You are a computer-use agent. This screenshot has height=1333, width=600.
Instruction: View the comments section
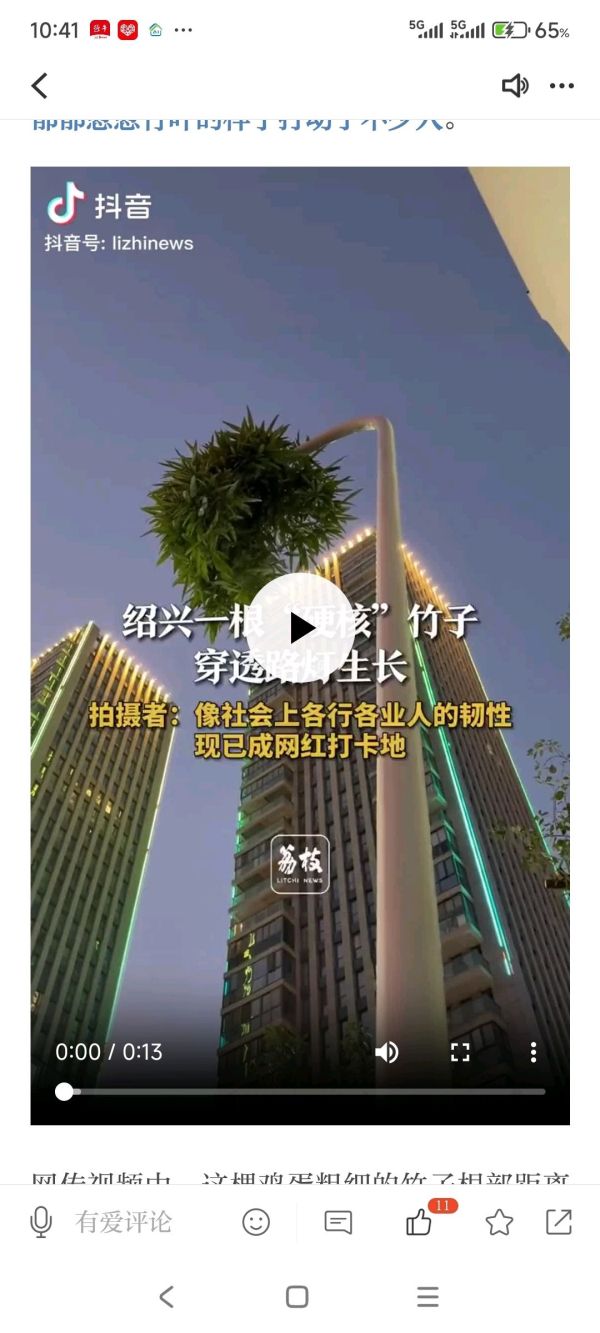[x=338, y=1221]
